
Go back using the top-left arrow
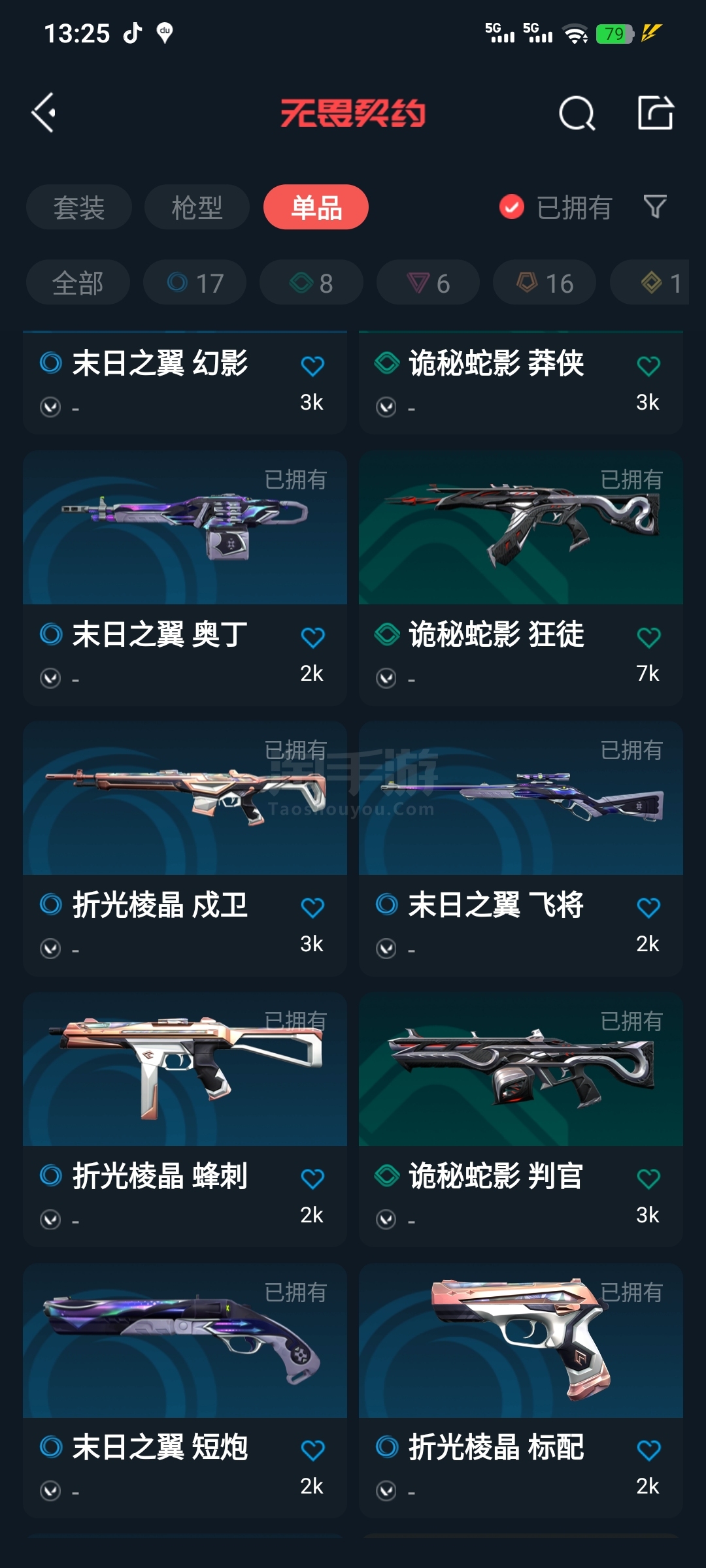(x=44, y=113)
